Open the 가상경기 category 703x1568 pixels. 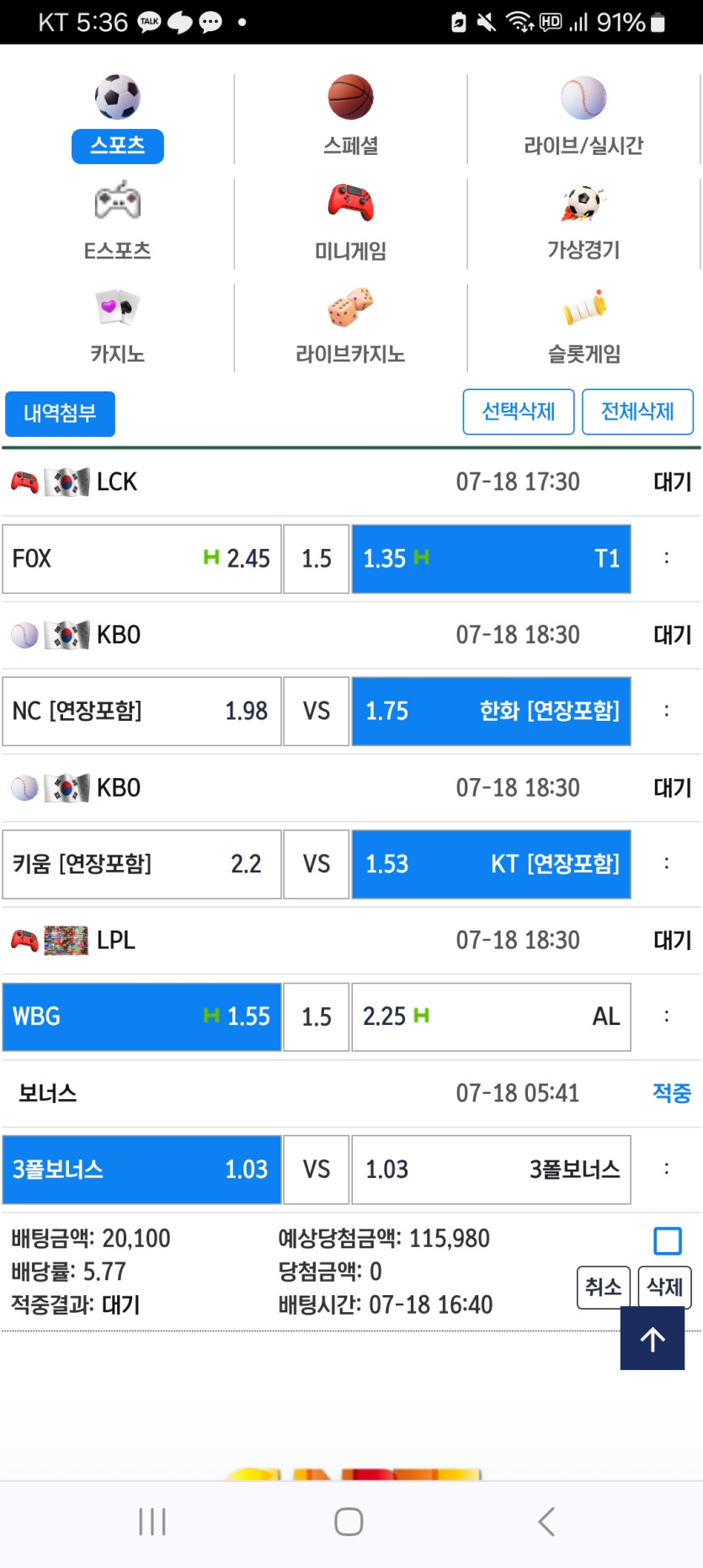[583, 222]
